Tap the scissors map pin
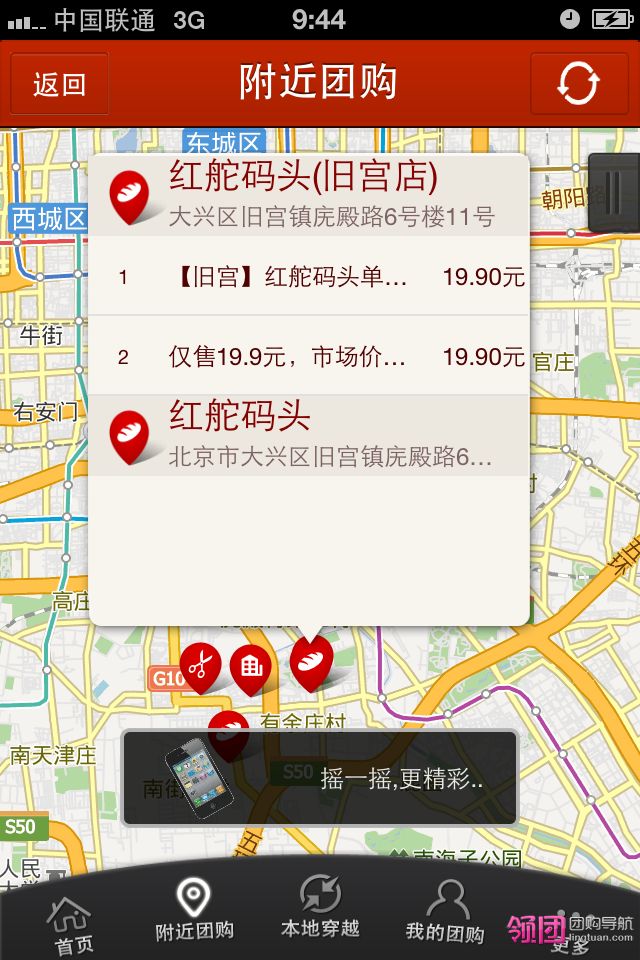The image size is (640, 960). point(200,663)
